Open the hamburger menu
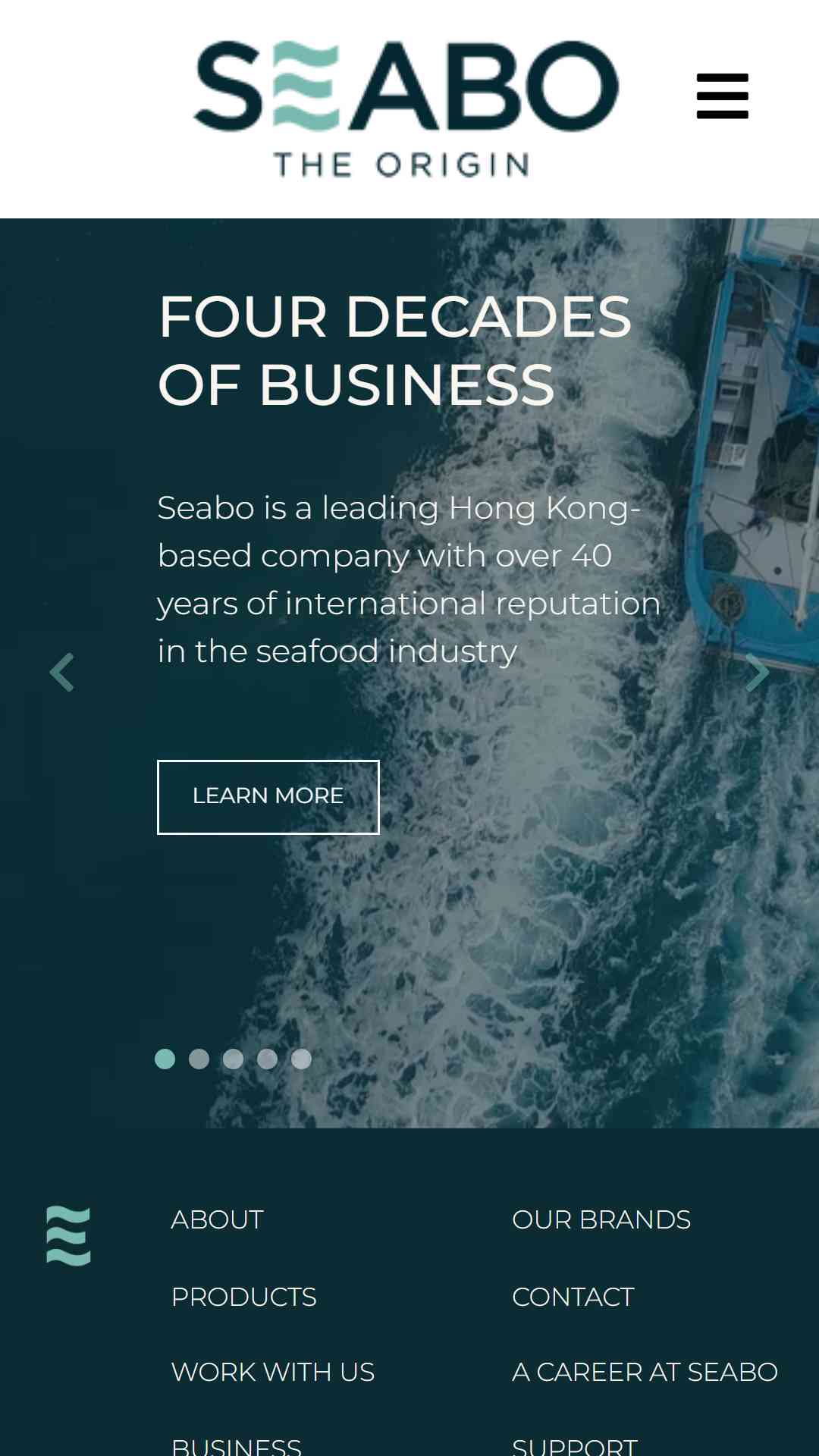This screenshot has height=1456, width=819. click(x=722, y=96)
